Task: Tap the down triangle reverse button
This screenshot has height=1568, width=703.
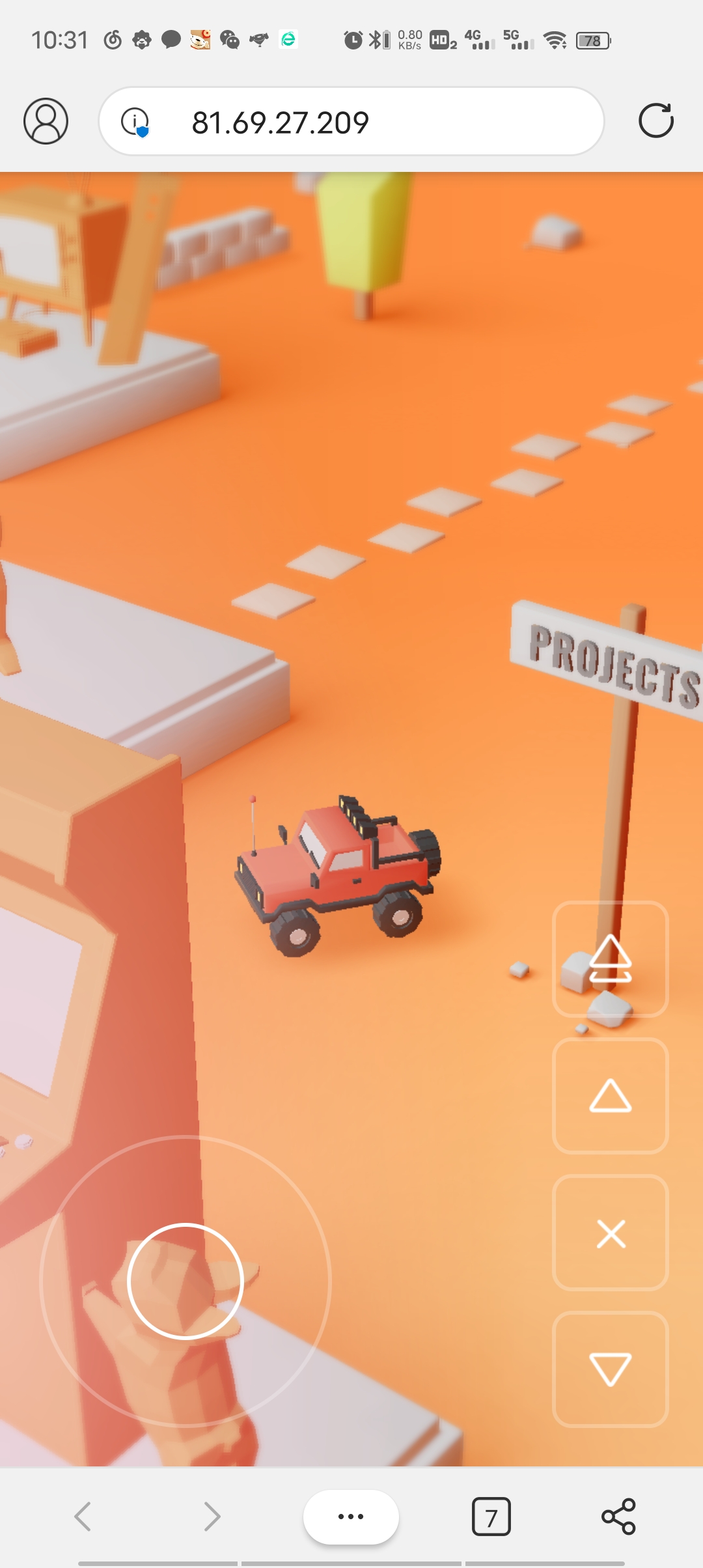Action: [x=610, y=1369]
